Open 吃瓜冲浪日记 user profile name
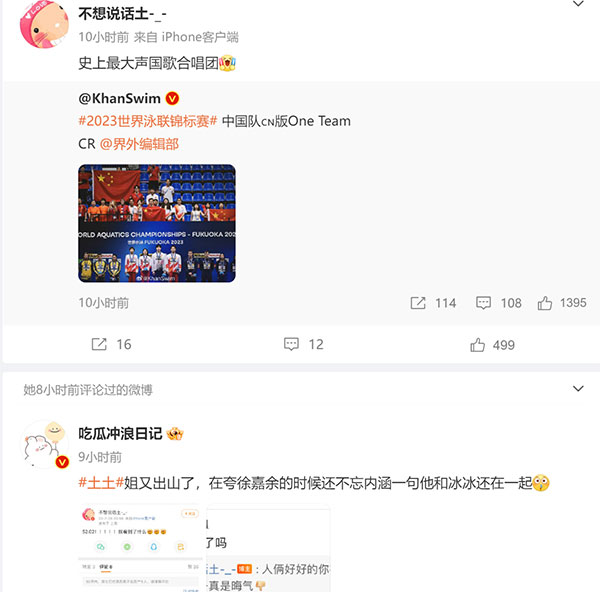The image size is (600, 592). tap(120, 433)
